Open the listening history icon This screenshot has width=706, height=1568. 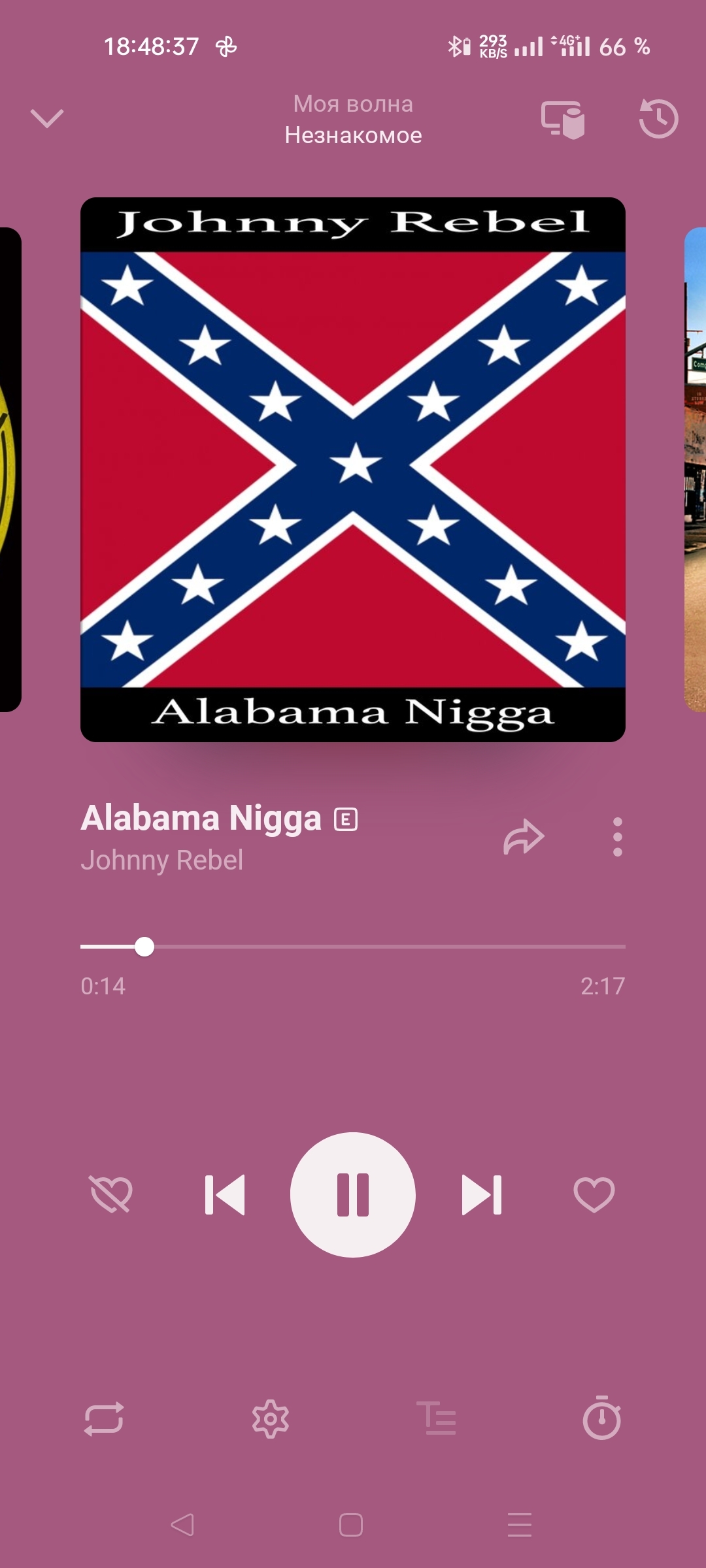(x=658, y=119)
